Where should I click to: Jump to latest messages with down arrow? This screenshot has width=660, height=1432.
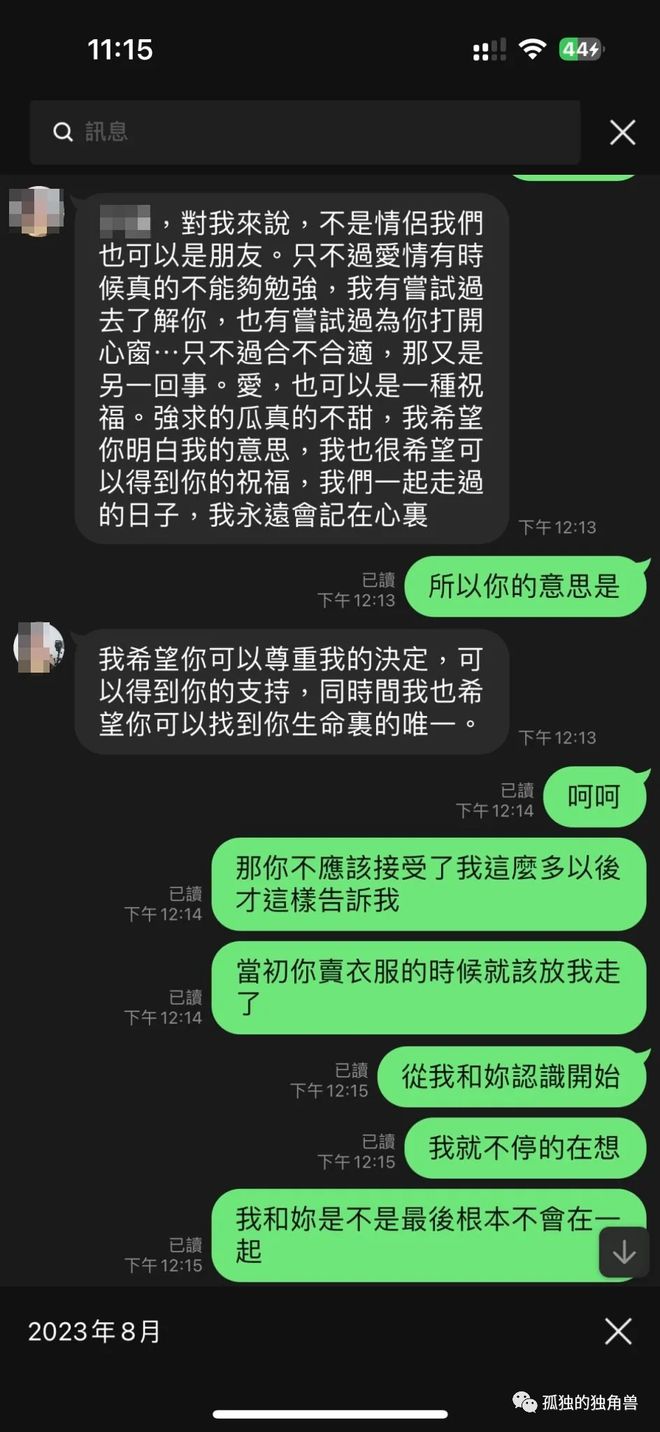point(624,1251)
